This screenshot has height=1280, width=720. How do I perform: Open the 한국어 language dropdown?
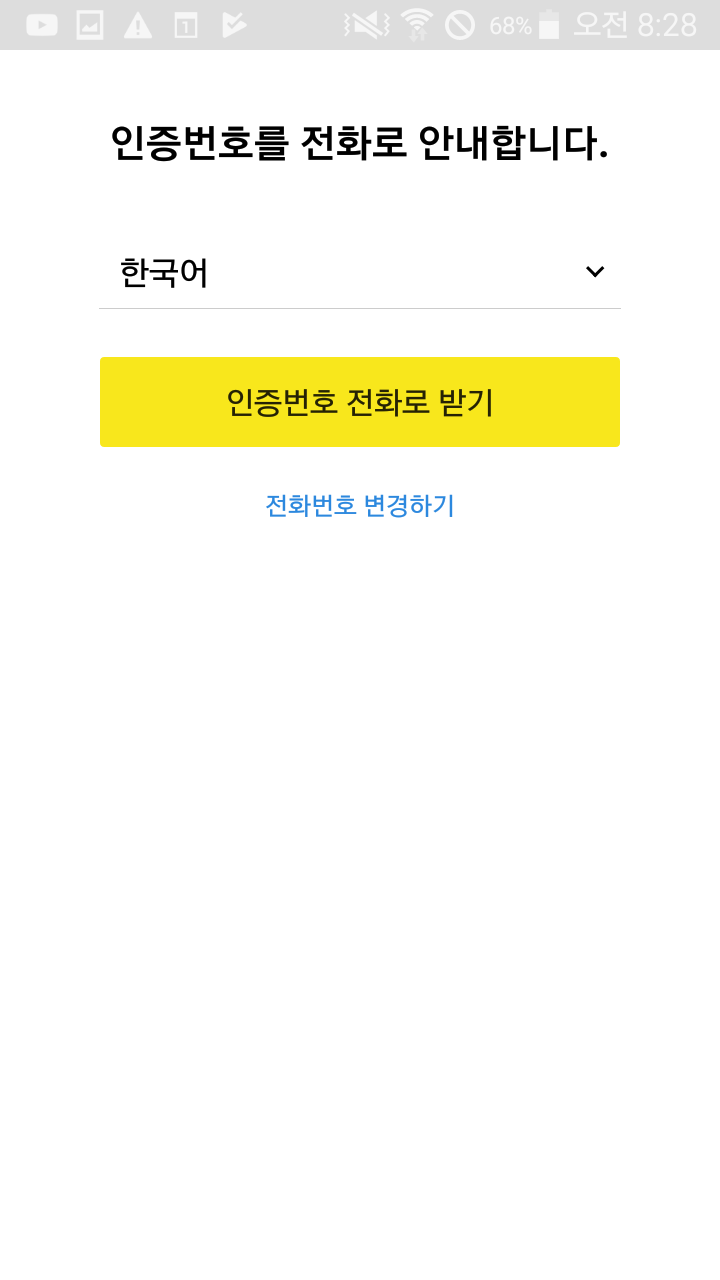(x=360, y=272)
